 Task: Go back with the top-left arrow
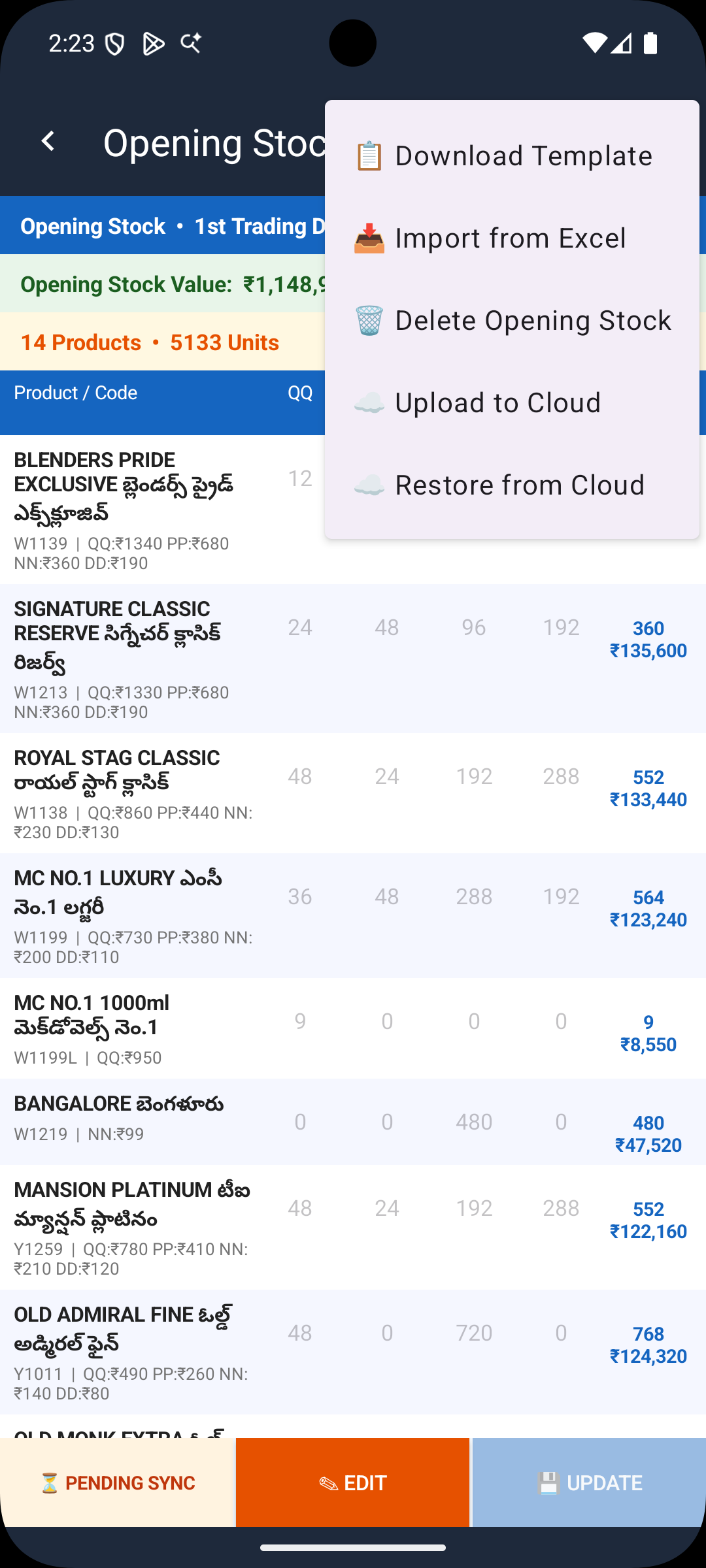point(48,141)
